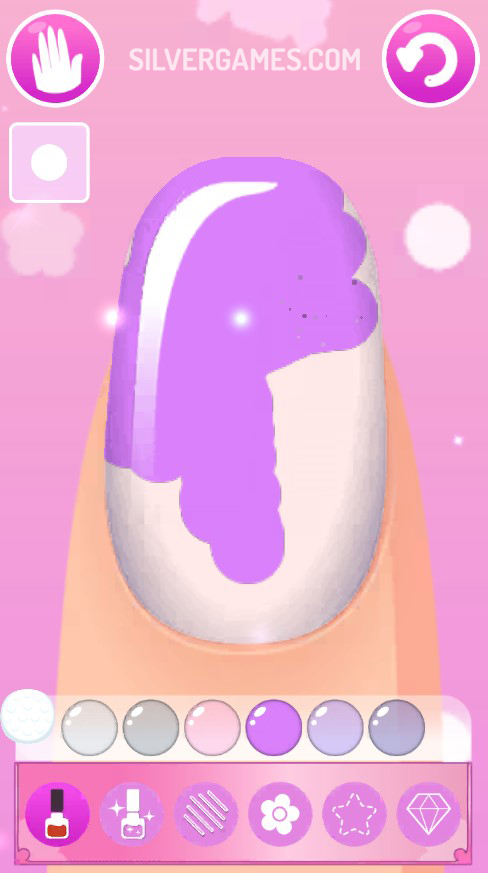Open the diamond gems tool
The width and height of the screenshot is (488, 873).
(x=429, y=814)
